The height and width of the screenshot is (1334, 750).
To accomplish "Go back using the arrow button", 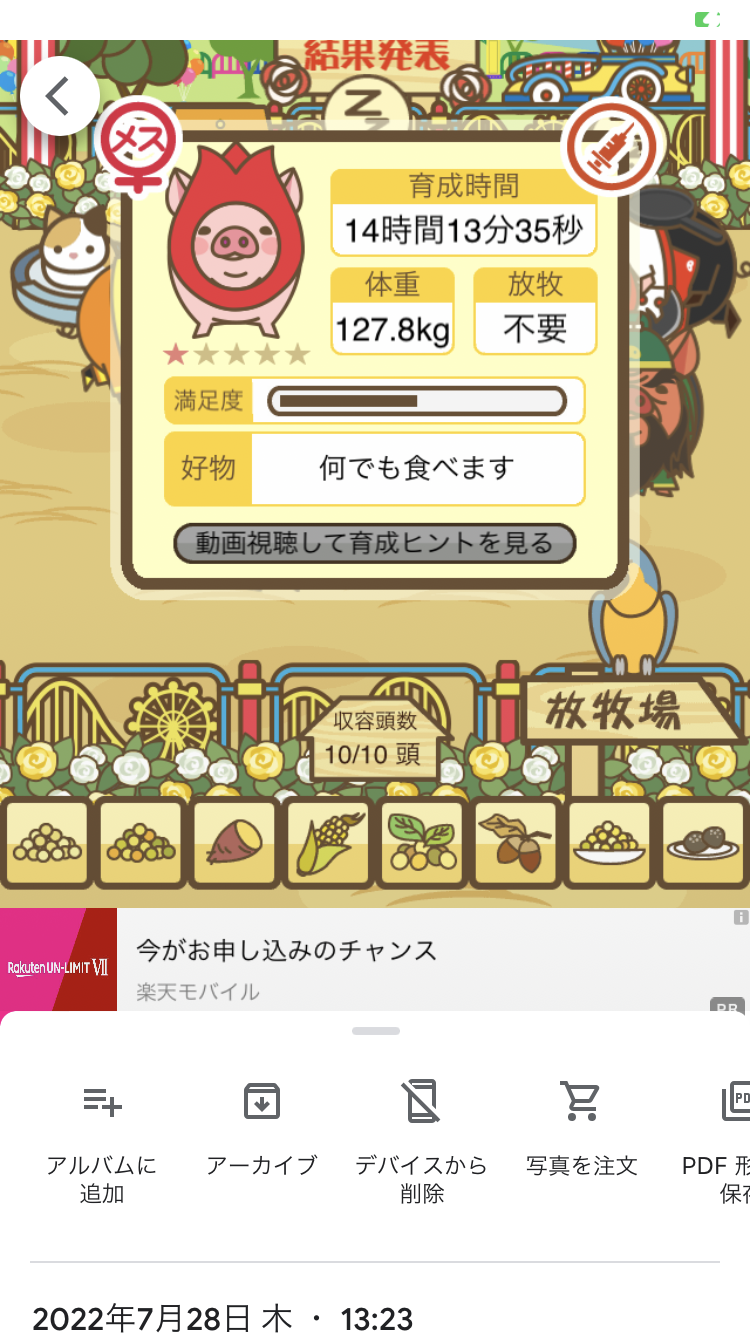I will pyautogui.click(x=59, y=96).
